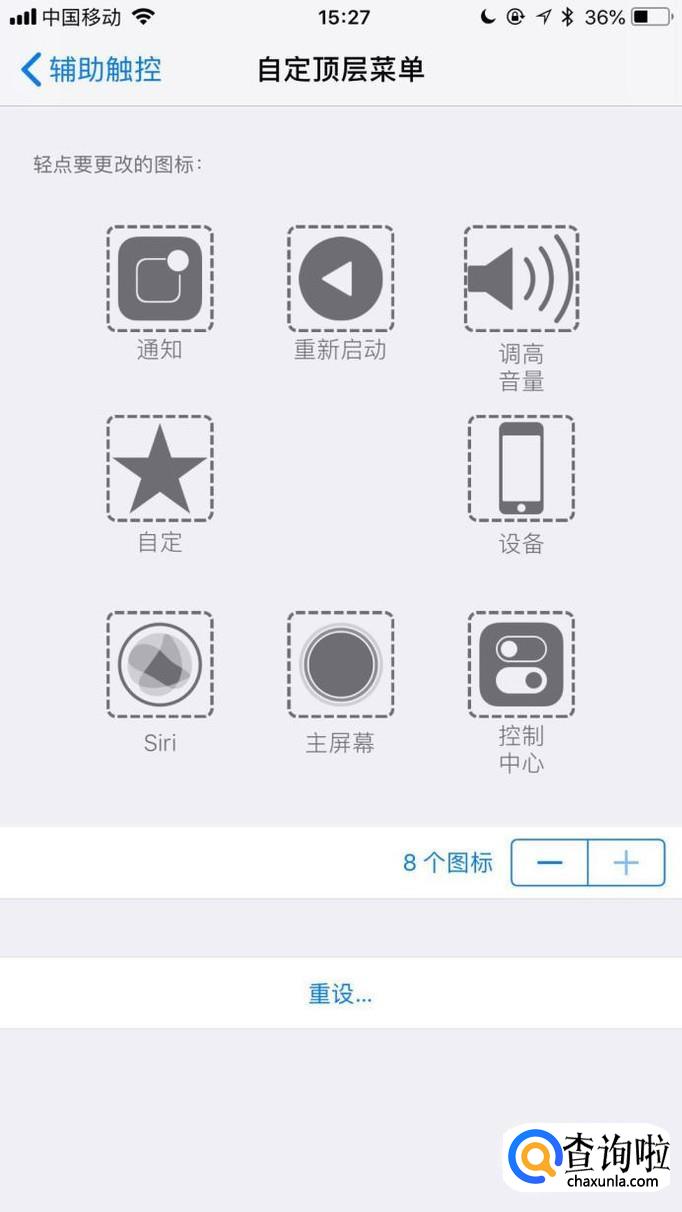Change the 控制中心 icon slot
This screenshot has height=1212, width=682.
(521, 664)
